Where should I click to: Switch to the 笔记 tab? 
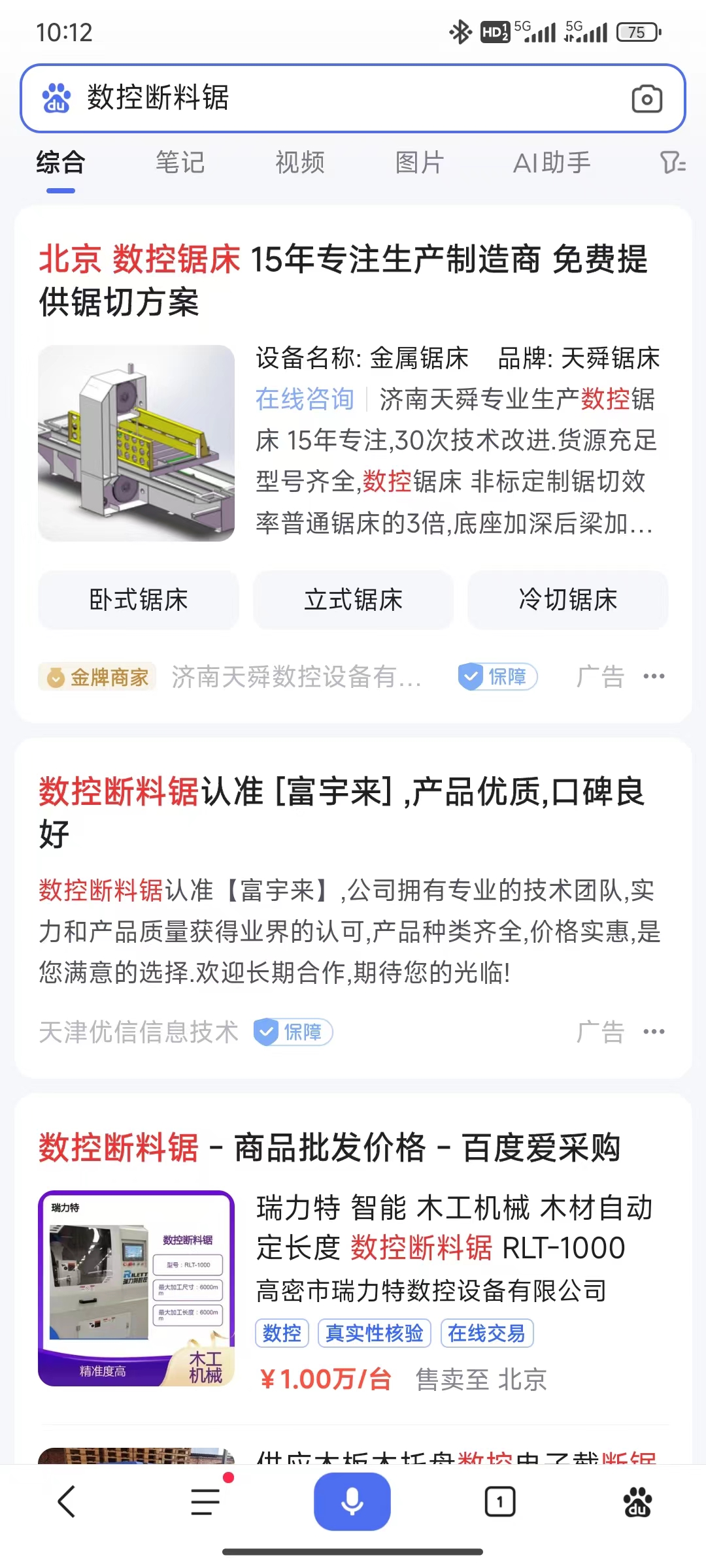(x=180, y=163)
